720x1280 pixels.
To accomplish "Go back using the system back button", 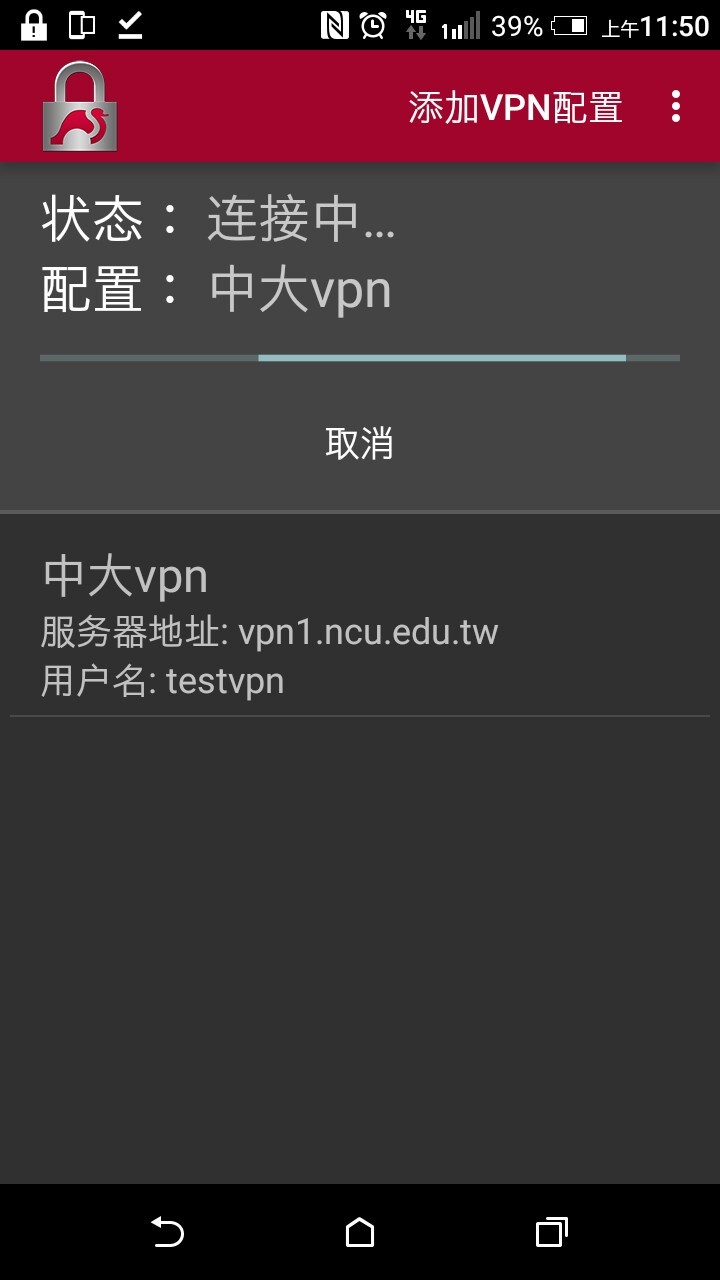I will tap(167, 1232).
